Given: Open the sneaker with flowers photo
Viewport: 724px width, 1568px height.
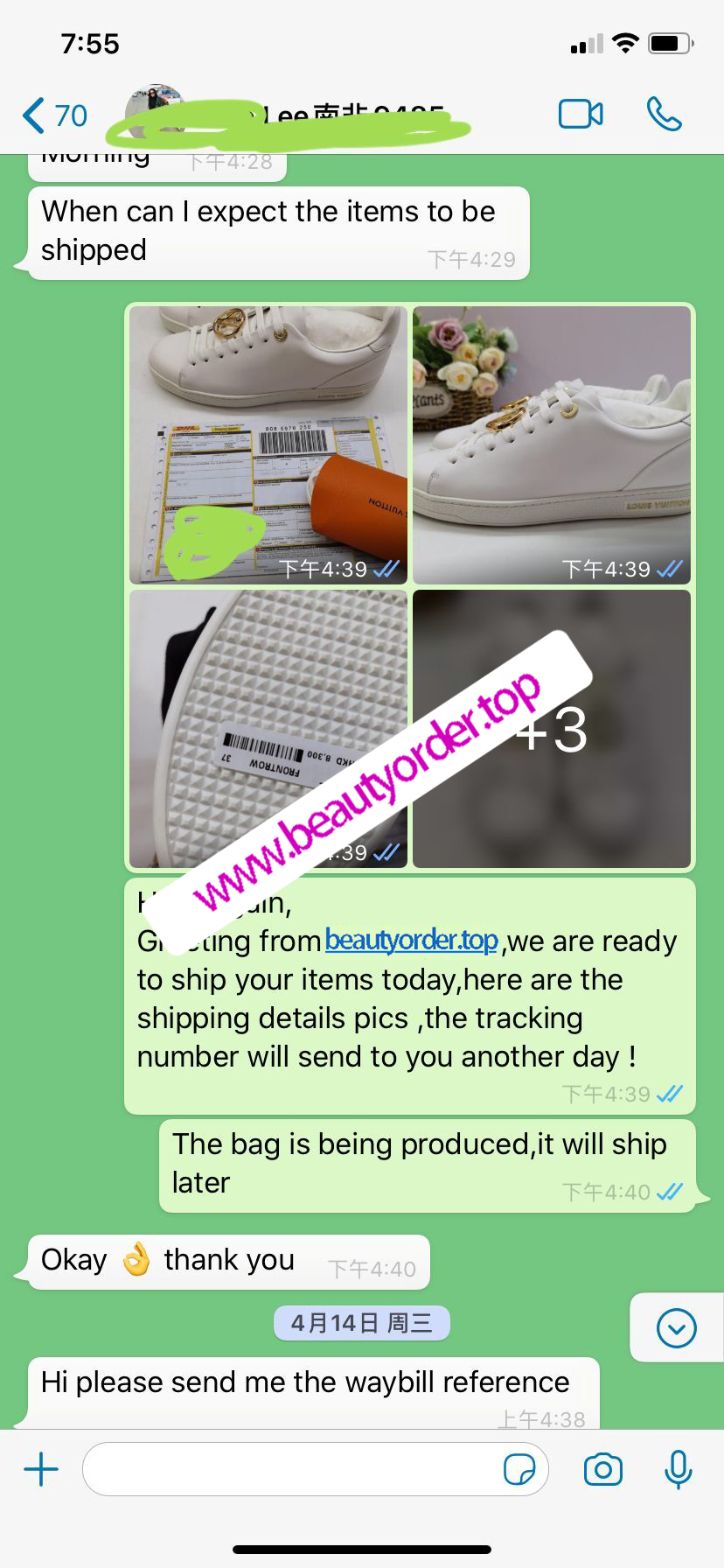Looking at the screenshot, I should click(x=552, y=444).
